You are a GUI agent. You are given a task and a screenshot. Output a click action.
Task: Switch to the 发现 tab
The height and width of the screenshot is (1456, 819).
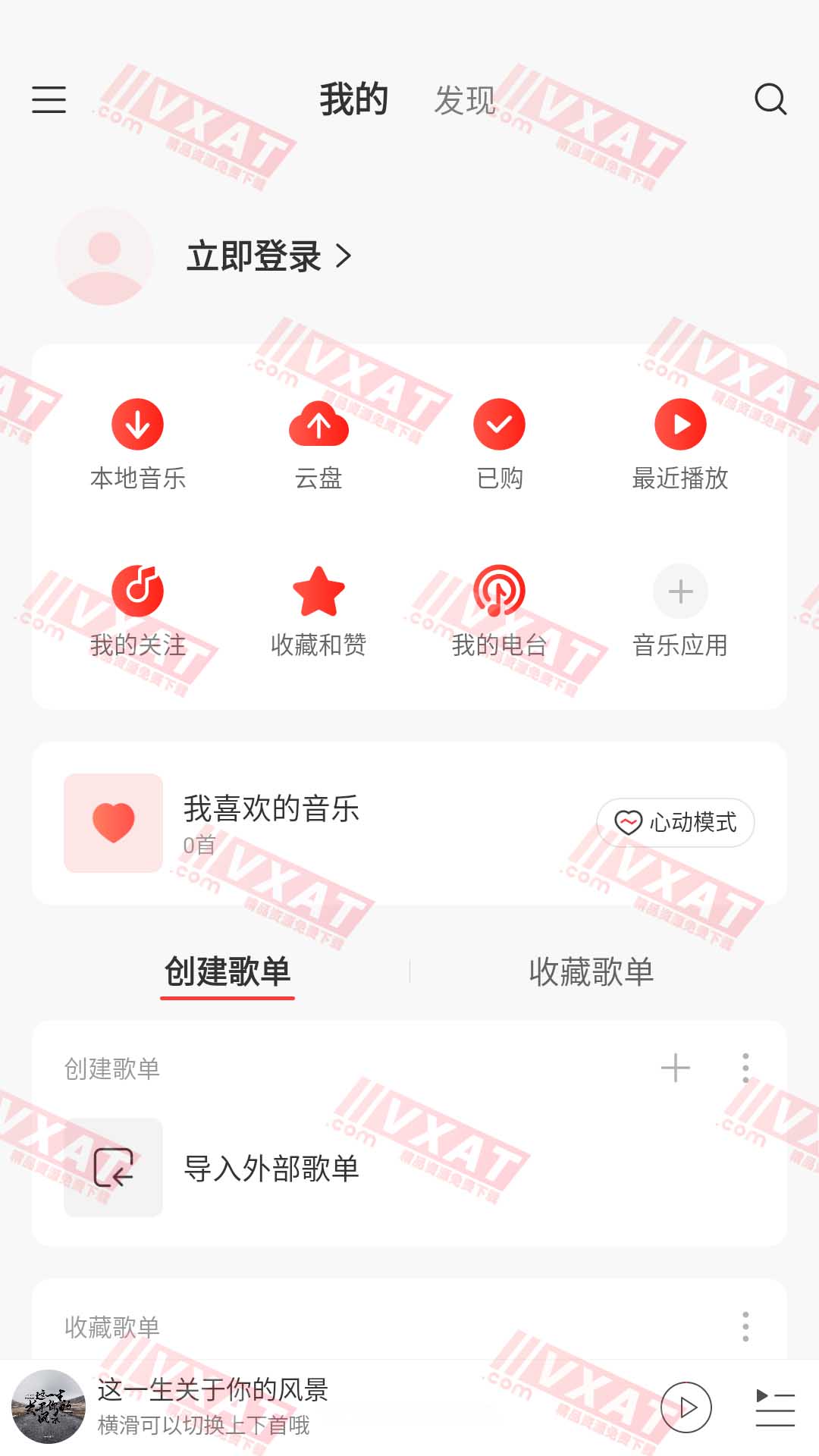pos(464,99)
